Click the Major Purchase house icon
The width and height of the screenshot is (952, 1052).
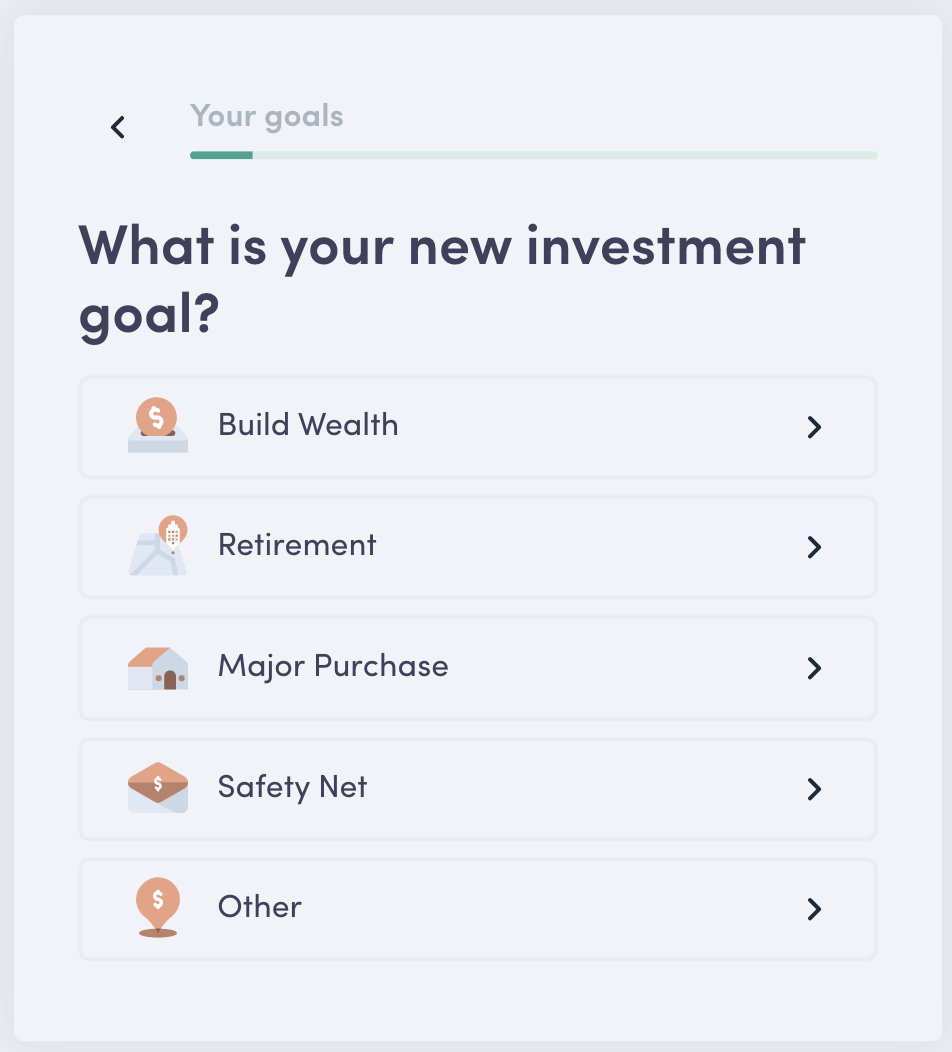[x=157, y=667]
